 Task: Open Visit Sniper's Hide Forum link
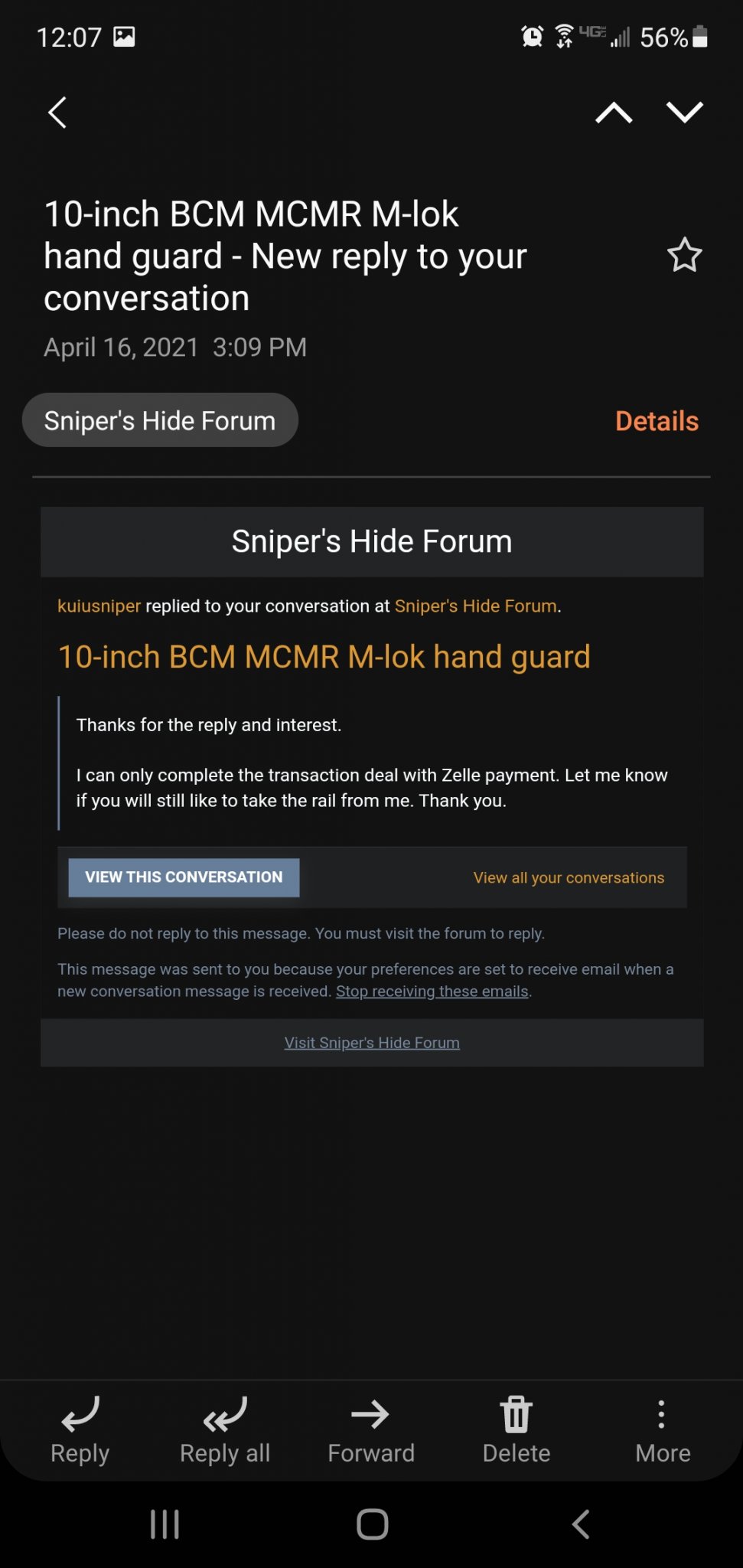(x=372, y=1043)
